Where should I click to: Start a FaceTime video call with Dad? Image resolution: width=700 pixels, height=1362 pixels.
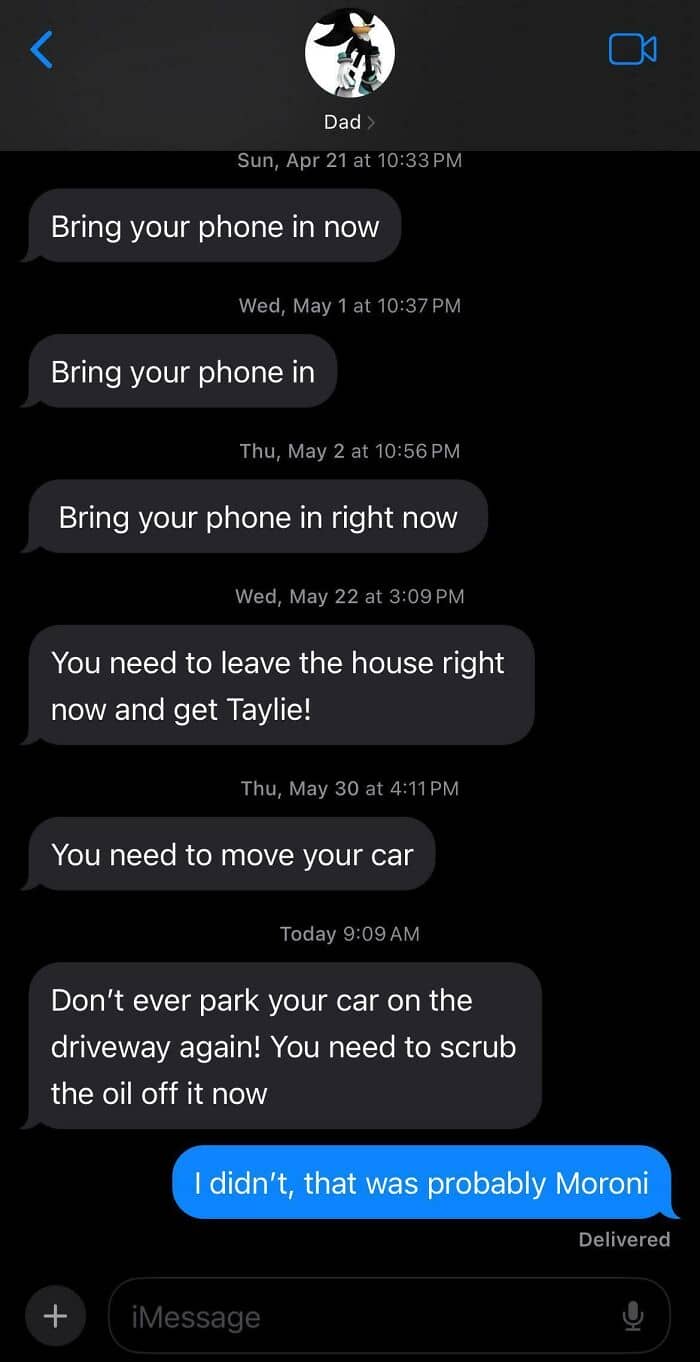tap(632, 49)
